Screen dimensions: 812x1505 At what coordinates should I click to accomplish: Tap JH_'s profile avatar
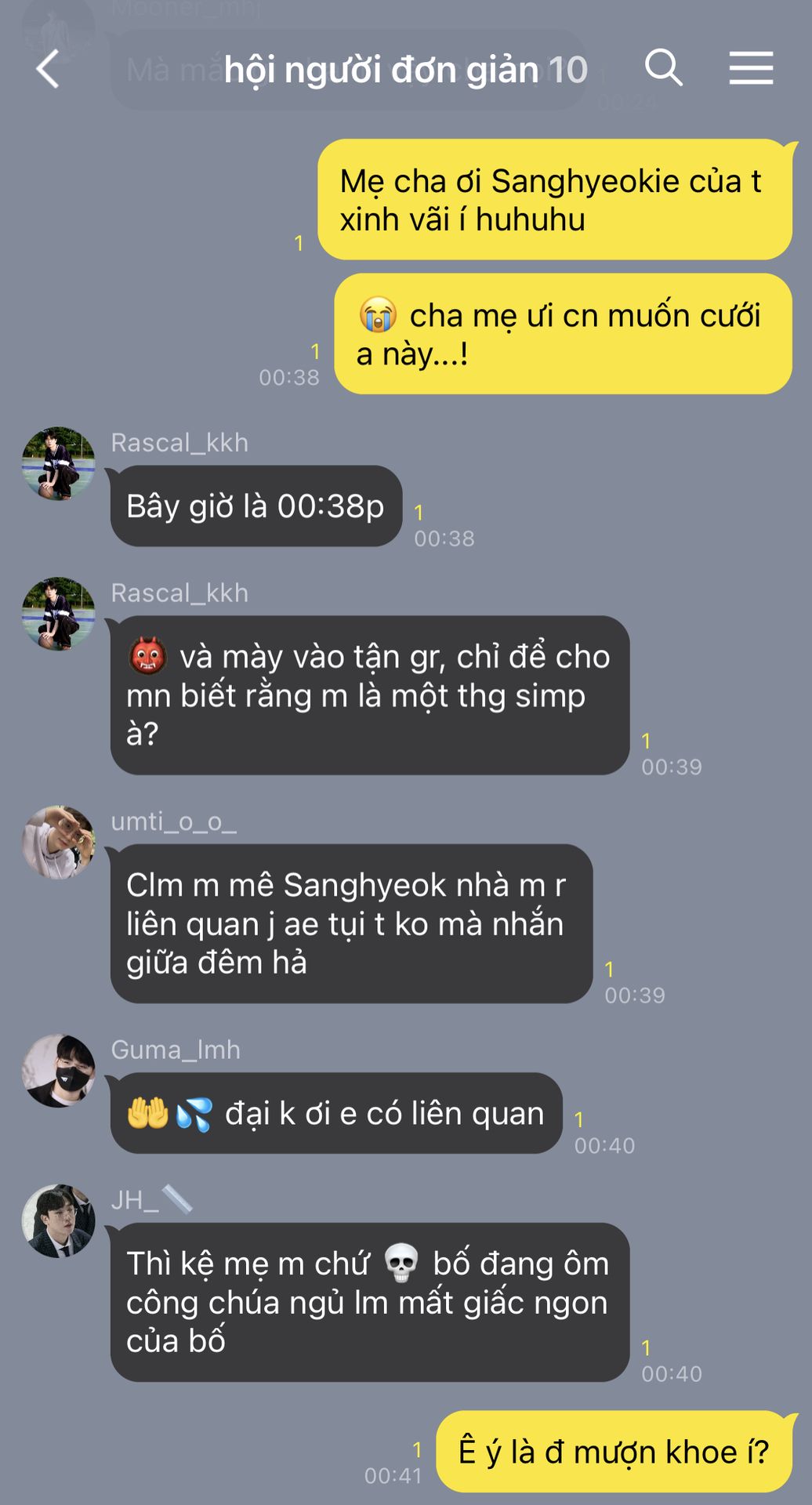59,1220
